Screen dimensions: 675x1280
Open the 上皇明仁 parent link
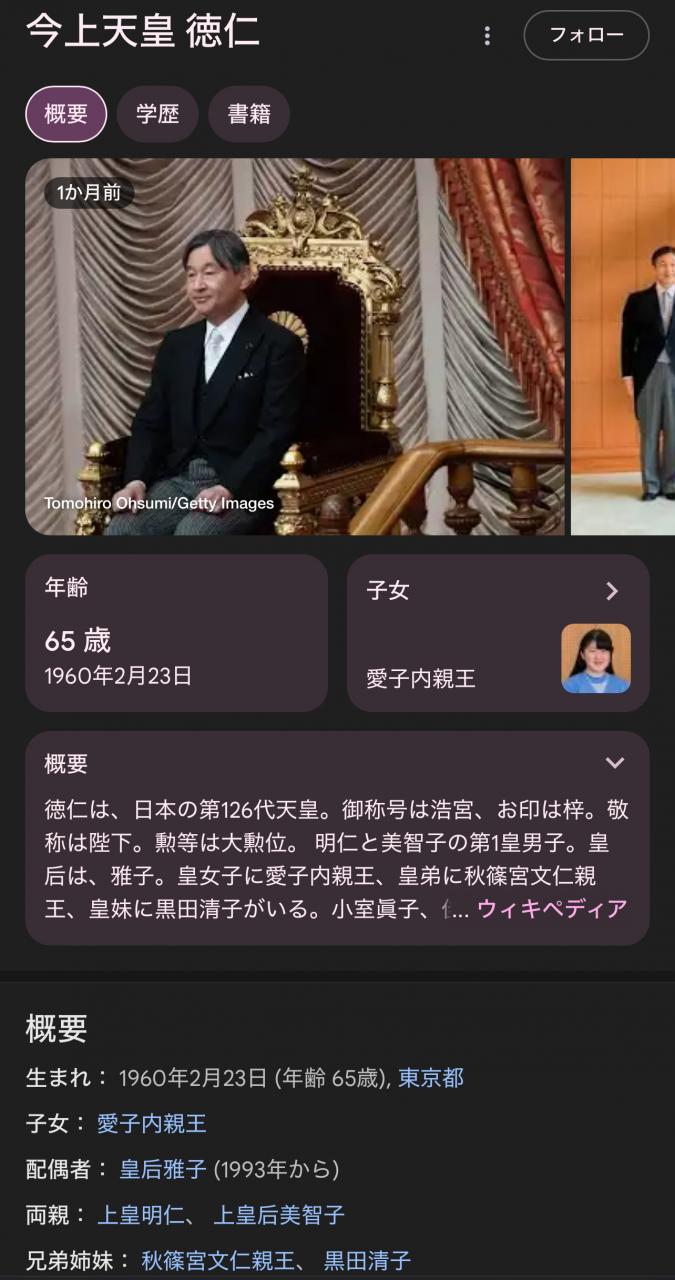pos(141,1215)
